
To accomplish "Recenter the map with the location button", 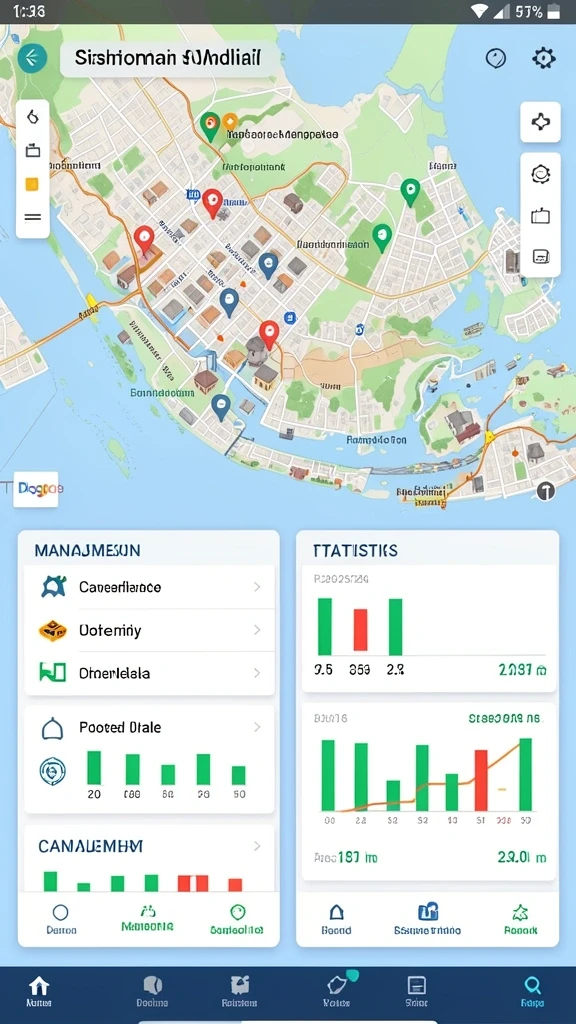I will pyautogui.click(x=540, y=121).
